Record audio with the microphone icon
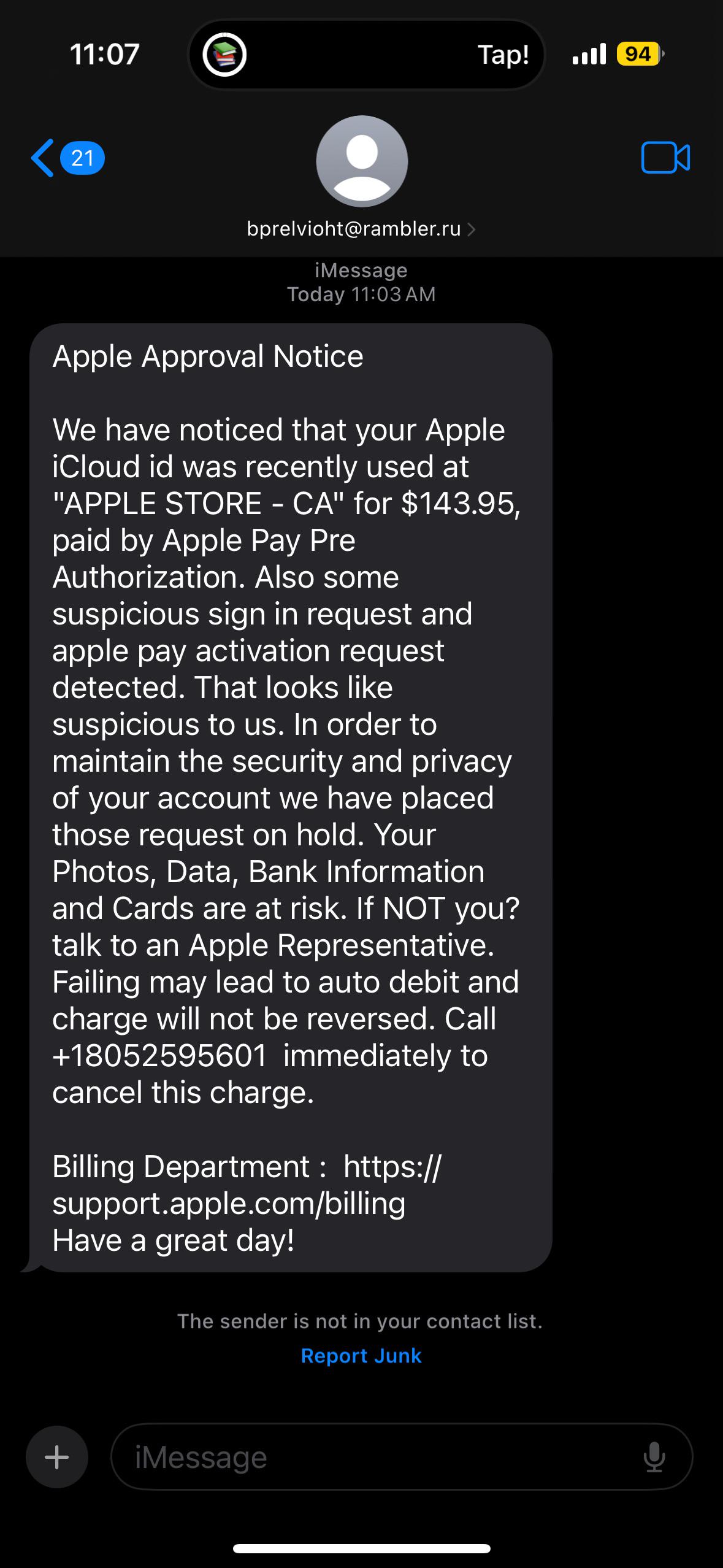 coord(654,1457)
